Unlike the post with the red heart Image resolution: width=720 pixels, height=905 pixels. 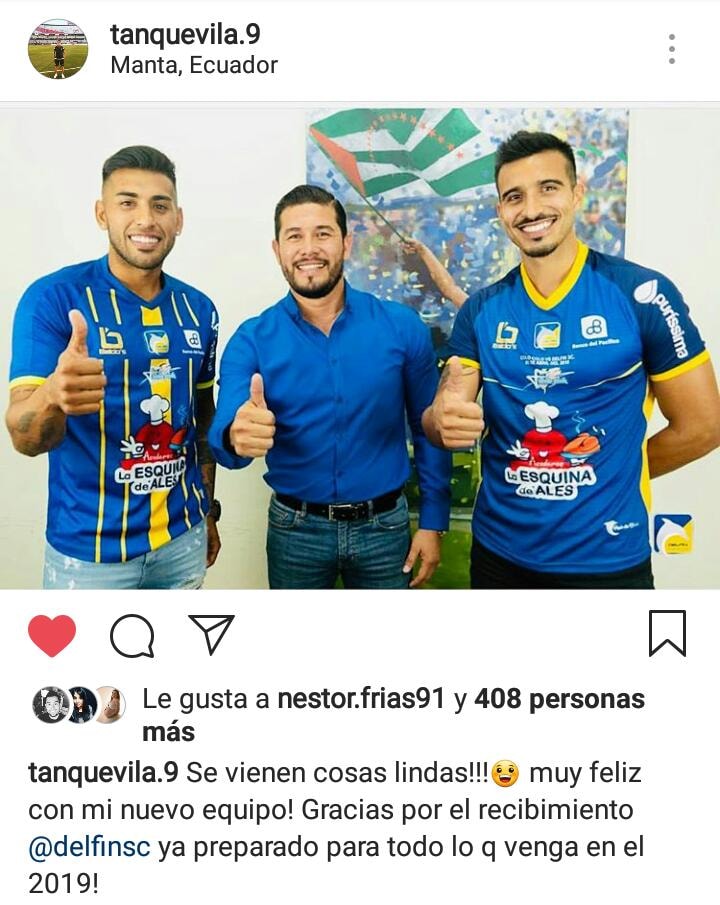point(51,635)
